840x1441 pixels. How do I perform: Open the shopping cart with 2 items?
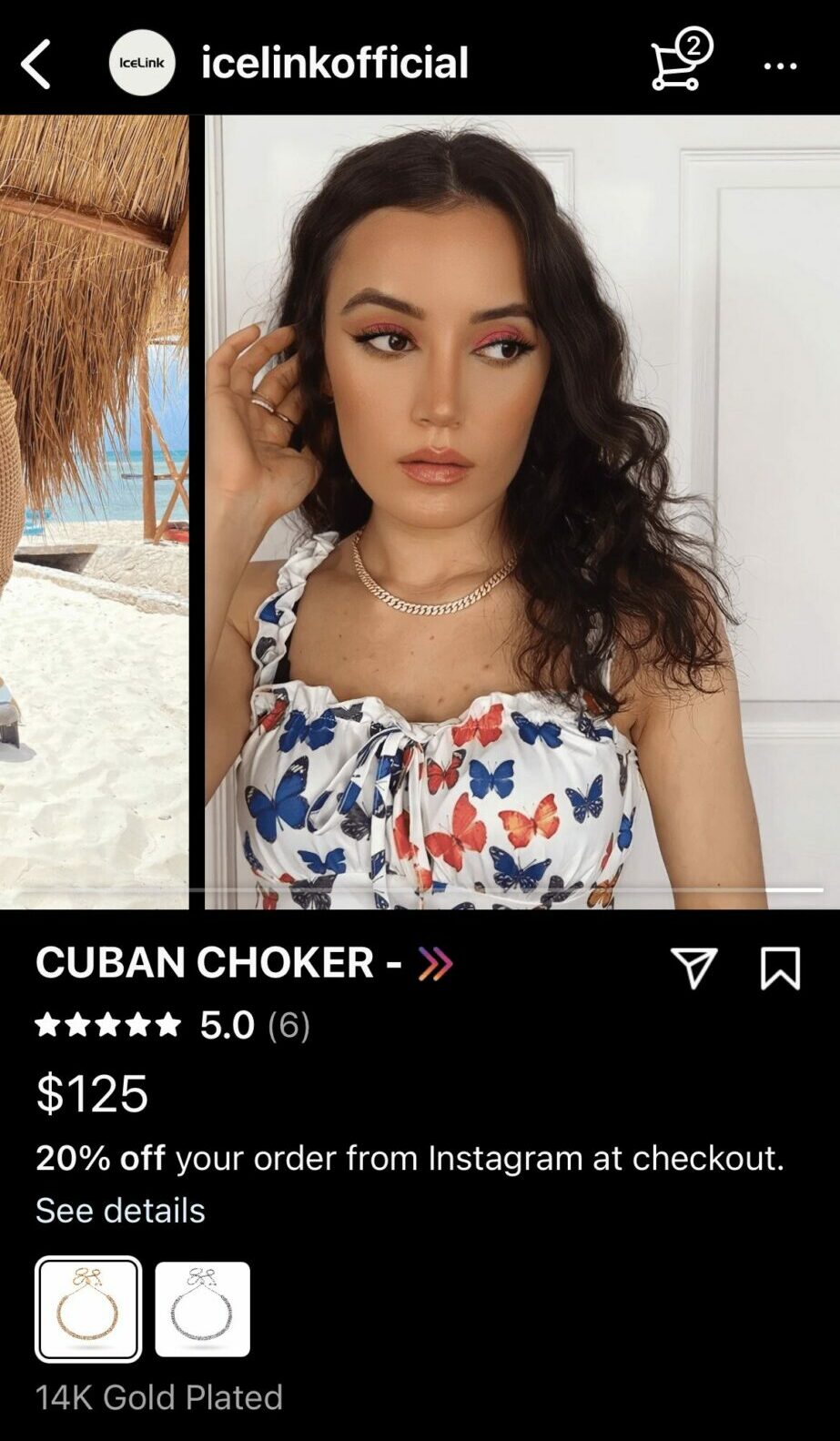(679, 62)
